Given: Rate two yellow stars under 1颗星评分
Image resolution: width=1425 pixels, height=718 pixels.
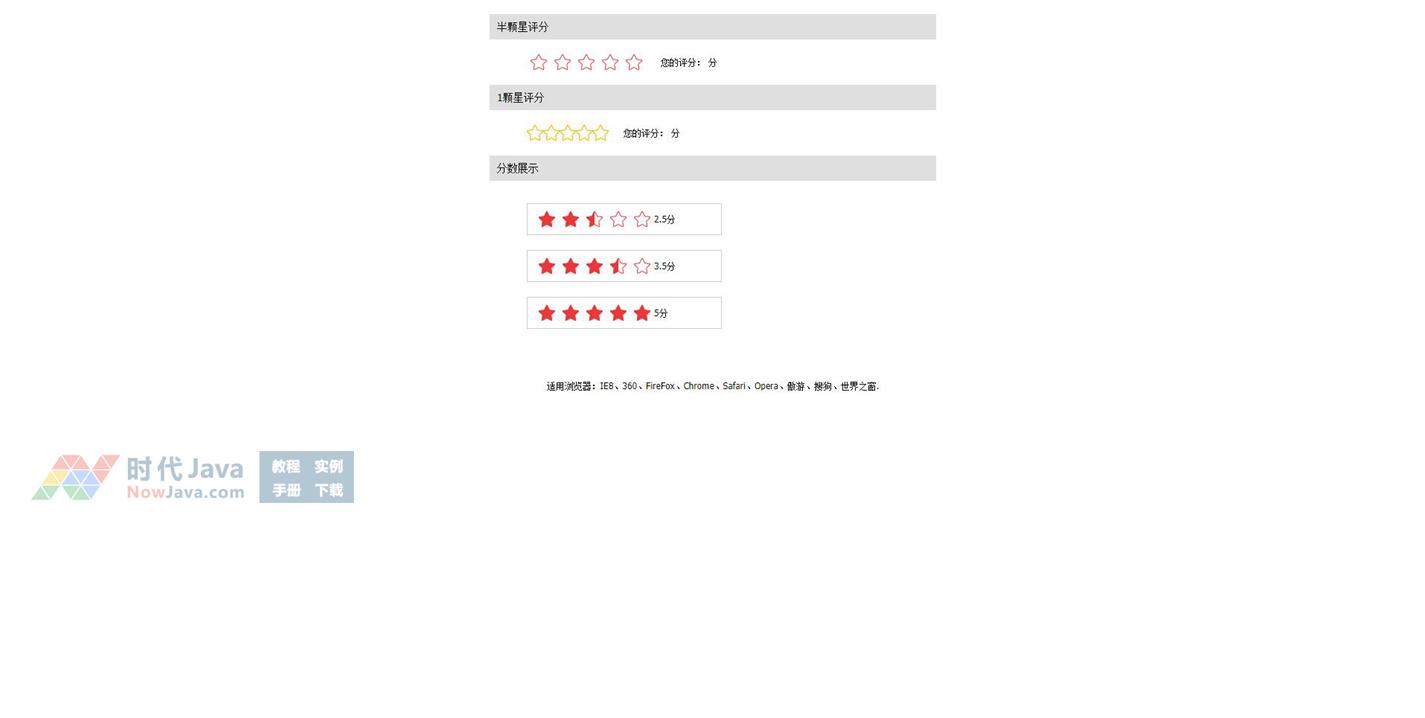Looking at the screenshot, I should tap(551, 133).
